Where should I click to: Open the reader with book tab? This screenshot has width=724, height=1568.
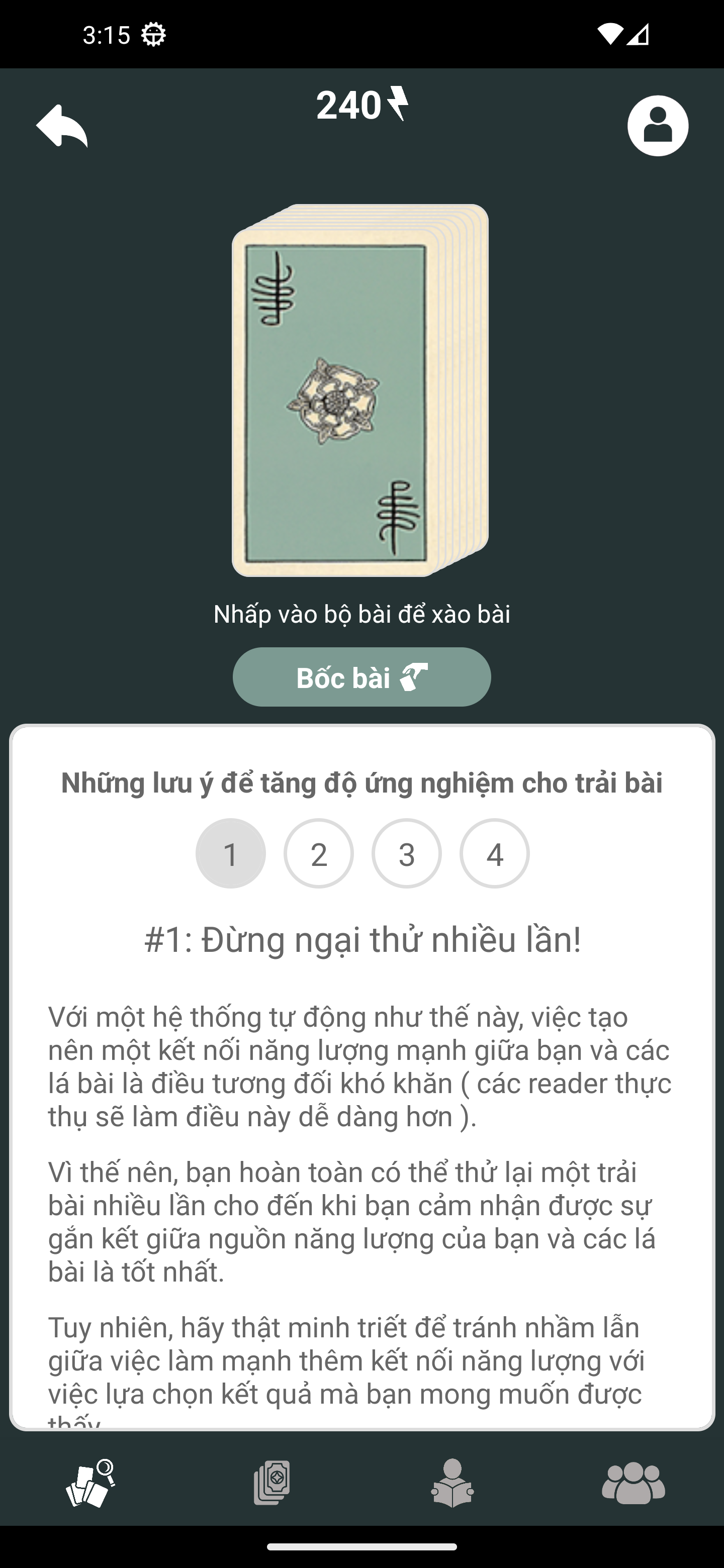click(x=452, y=1483)
